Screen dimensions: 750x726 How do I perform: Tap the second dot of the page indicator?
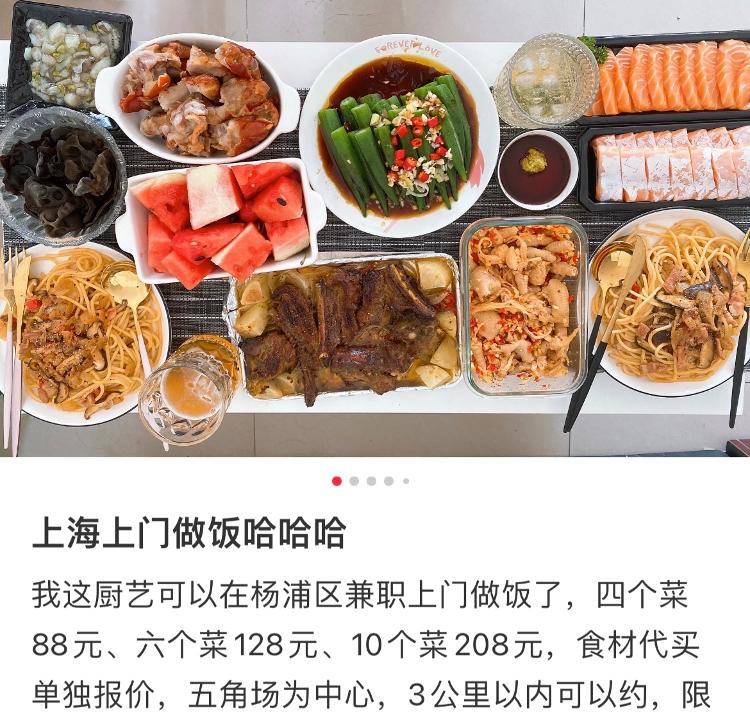[354, 481]
